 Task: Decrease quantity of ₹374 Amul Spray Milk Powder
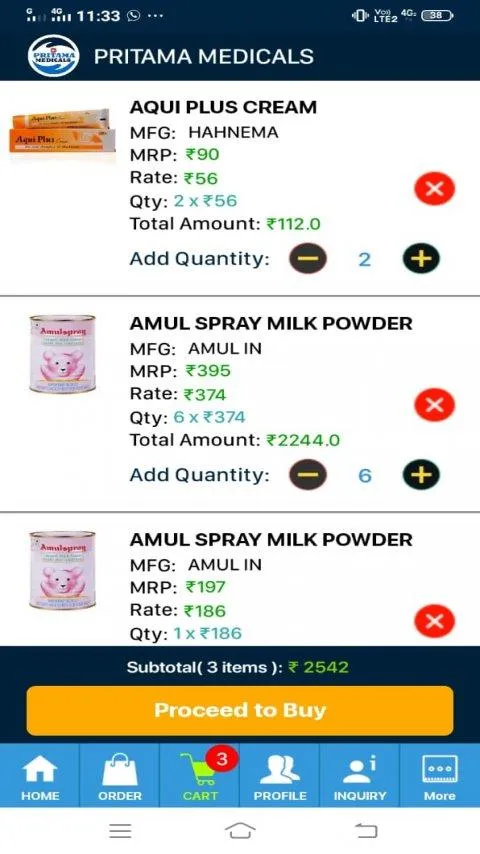(x=308, y=474)
